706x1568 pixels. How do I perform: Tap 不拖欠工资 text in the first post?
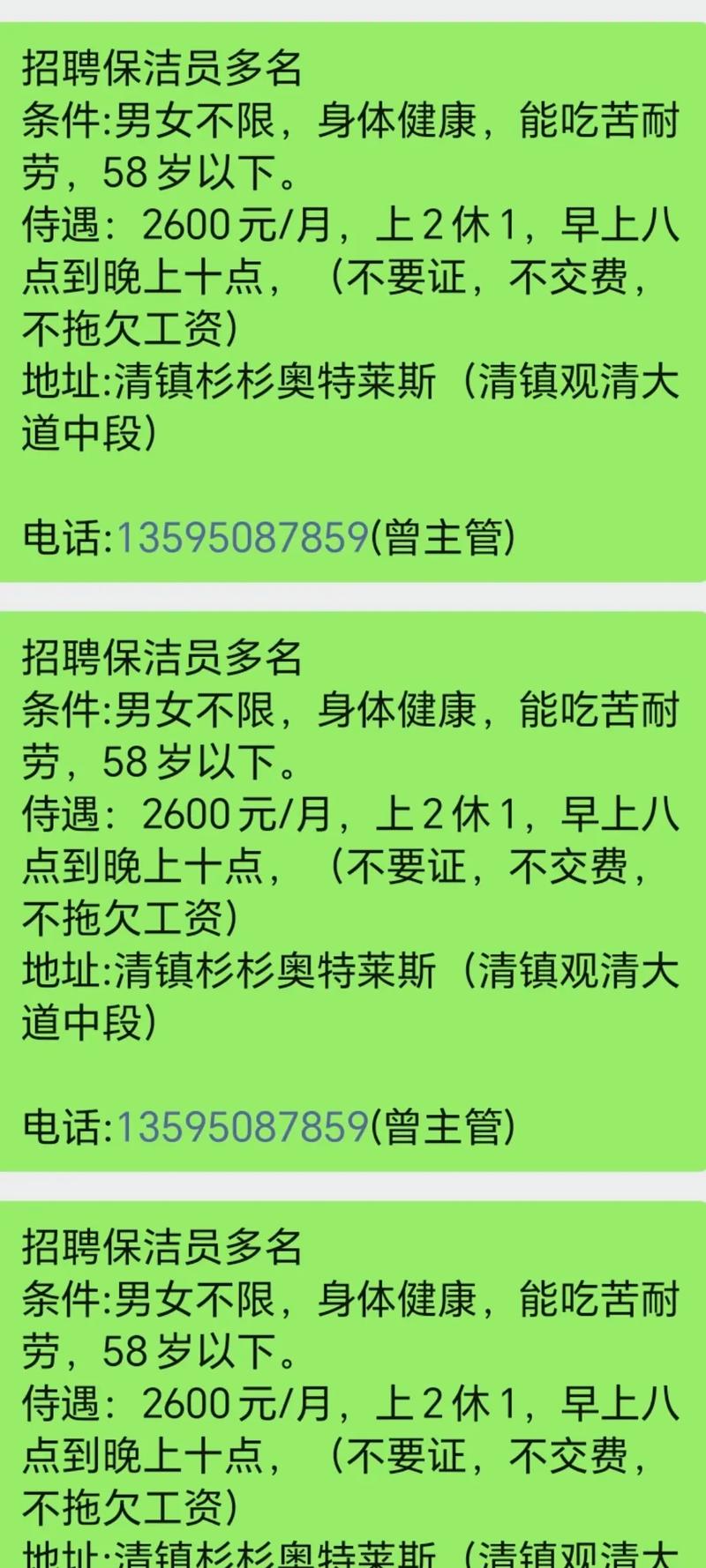pos(124,326)
